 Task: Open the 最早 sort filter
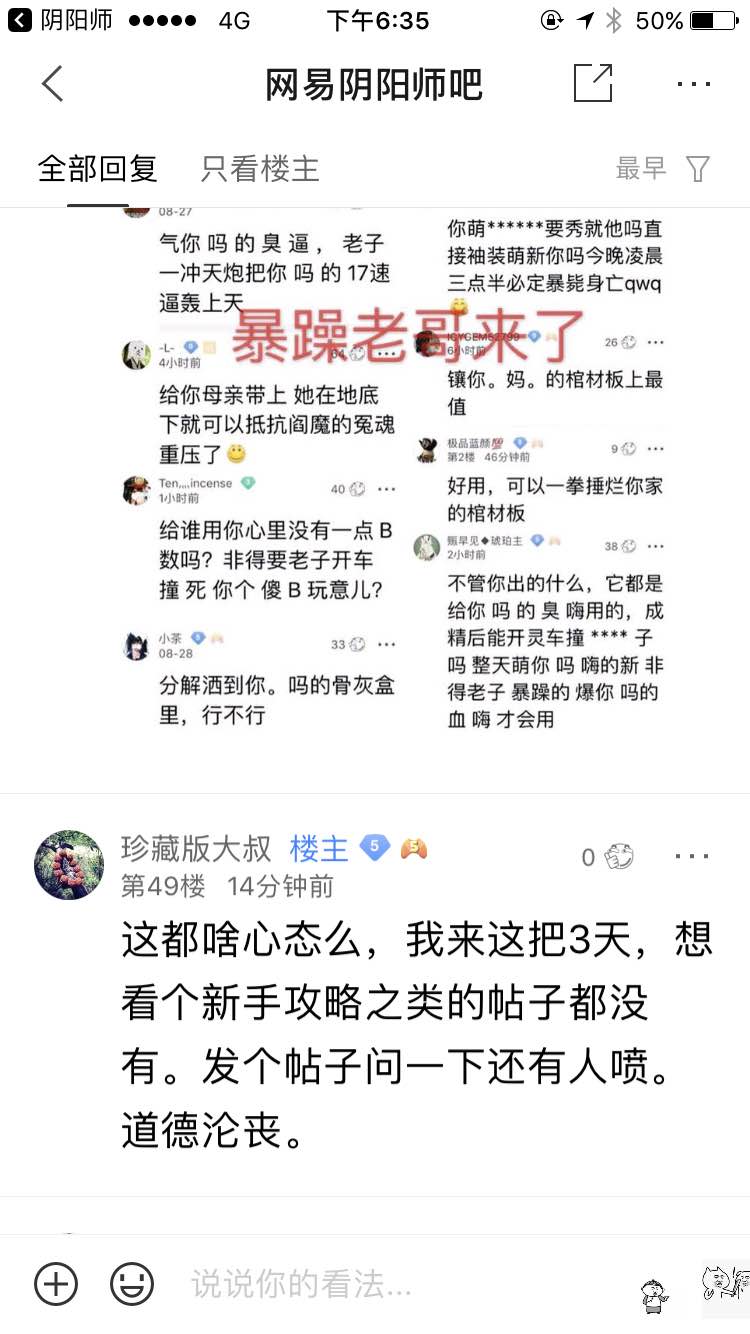(x=662, y=169)
